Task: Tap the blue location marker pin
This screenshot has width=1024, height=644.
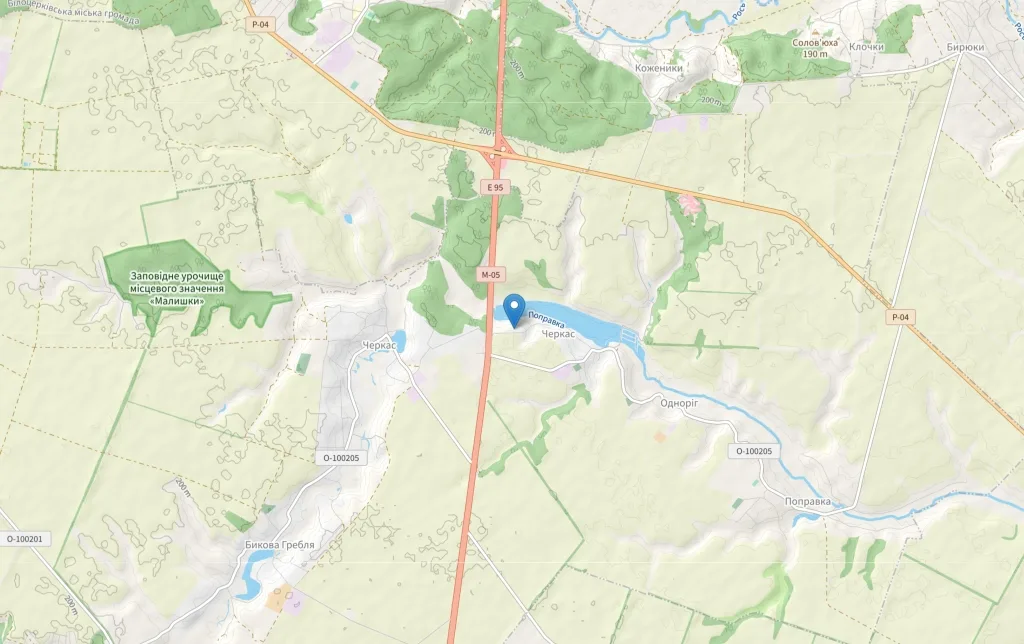Action: (x=515, y=309)
